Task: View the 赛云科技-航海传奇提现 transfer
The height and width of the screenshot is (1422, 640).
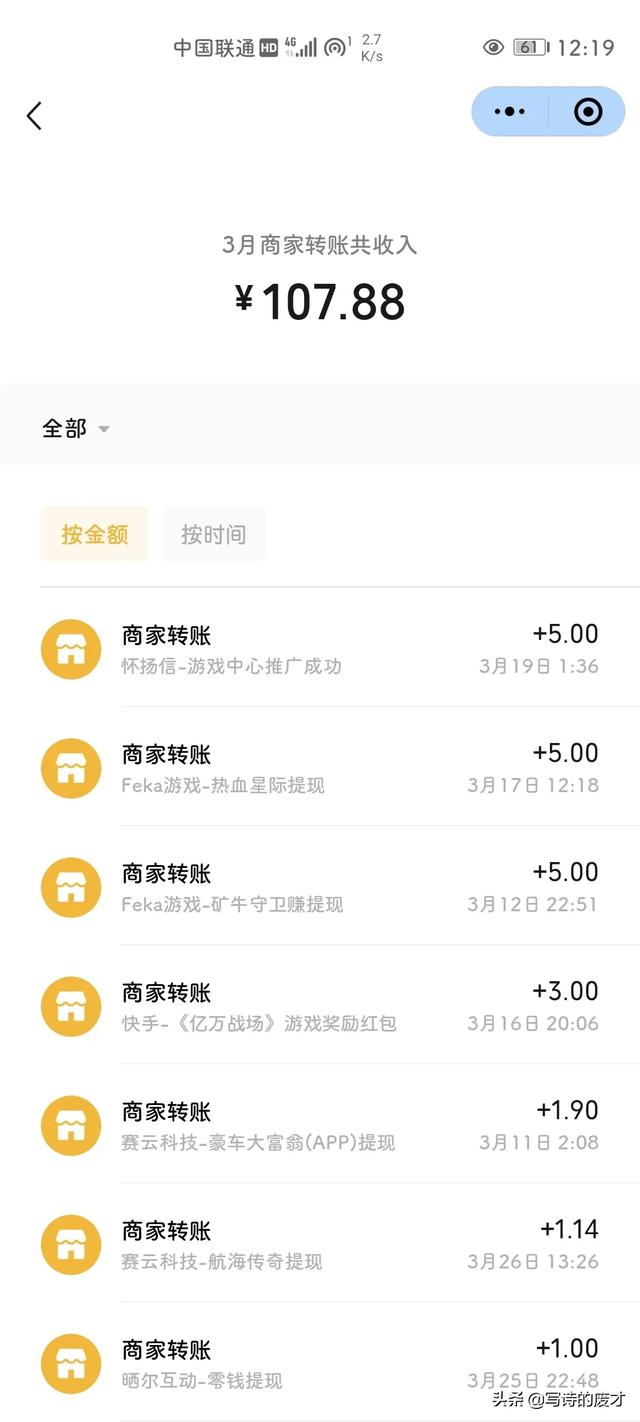Action: 320,1244
